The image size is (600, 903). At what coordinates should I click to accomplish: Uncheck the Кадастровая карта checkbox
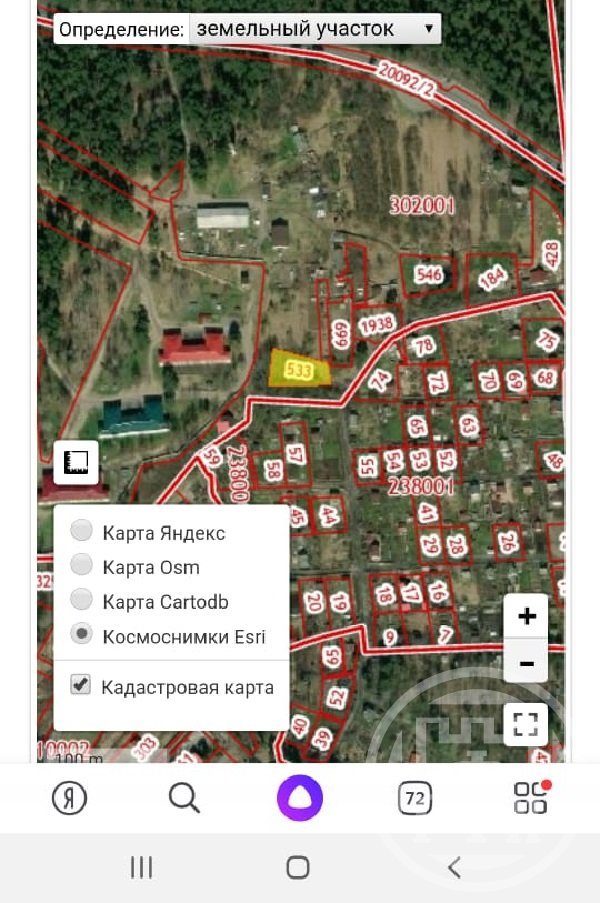(81, 686)
